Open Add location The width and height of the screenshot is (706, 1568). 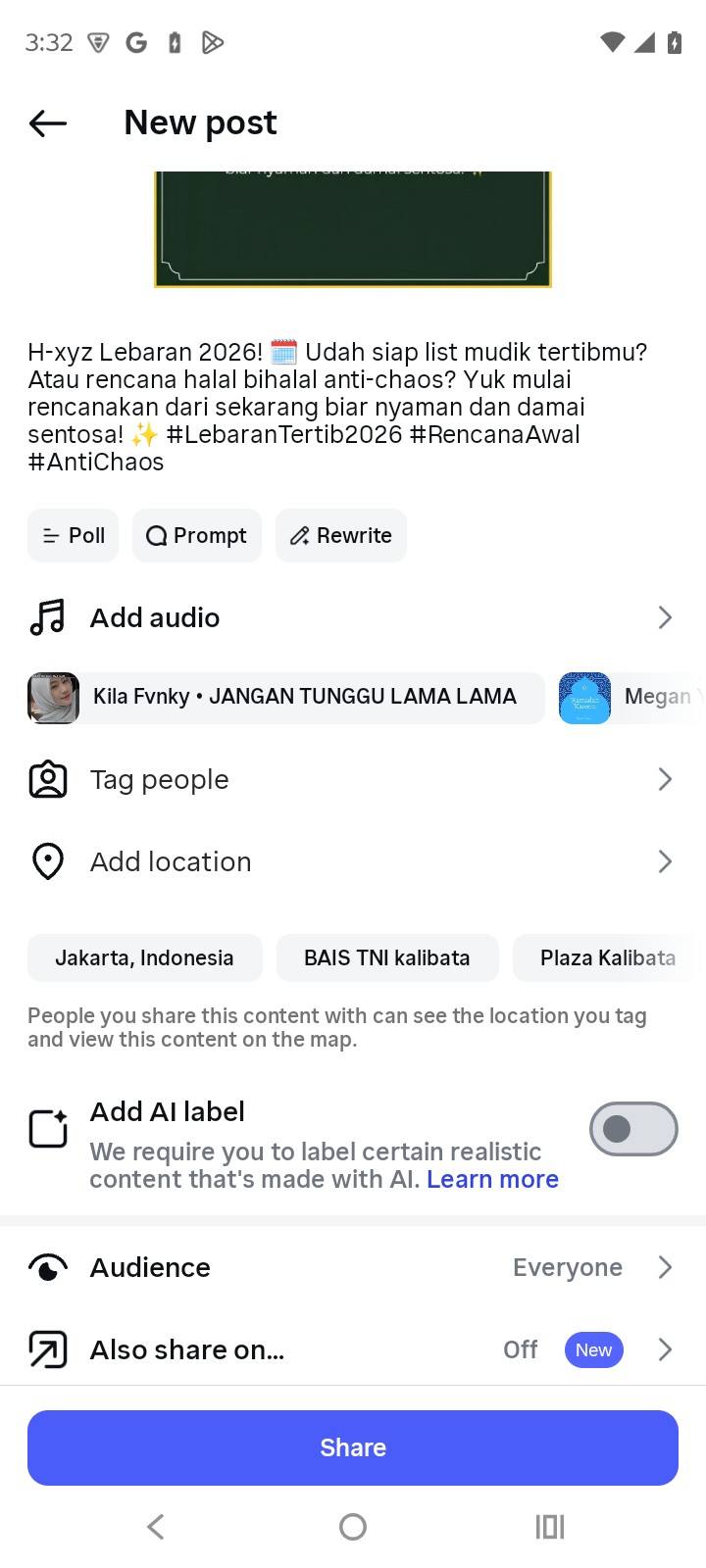click(x=353, y=861)
